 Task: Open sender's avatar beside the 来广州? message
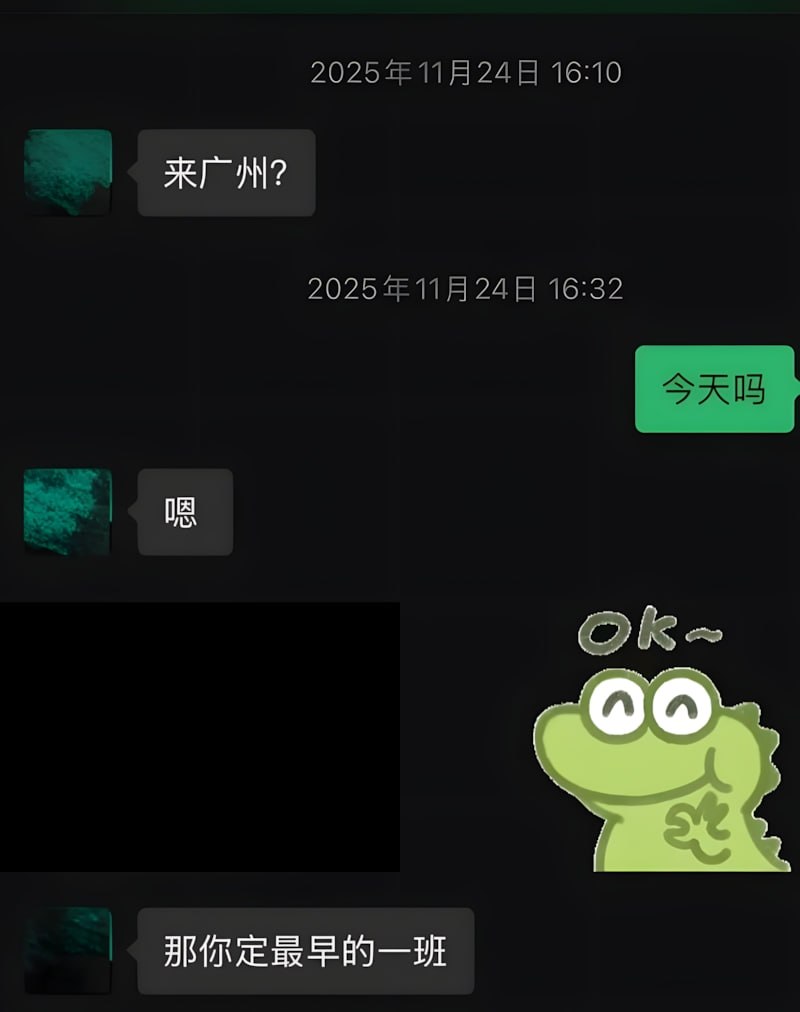[x=68, y=172]
